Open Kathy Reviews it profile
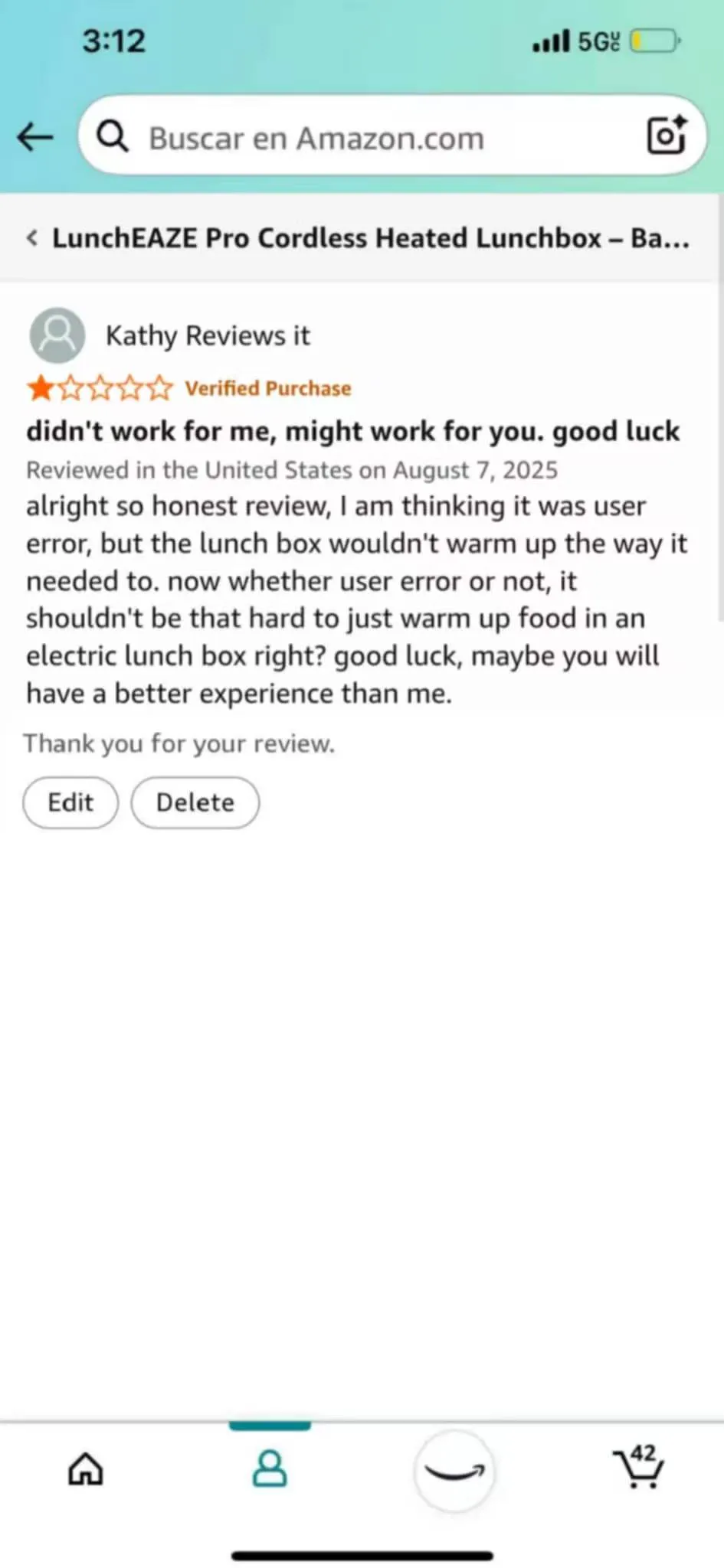 207,335
